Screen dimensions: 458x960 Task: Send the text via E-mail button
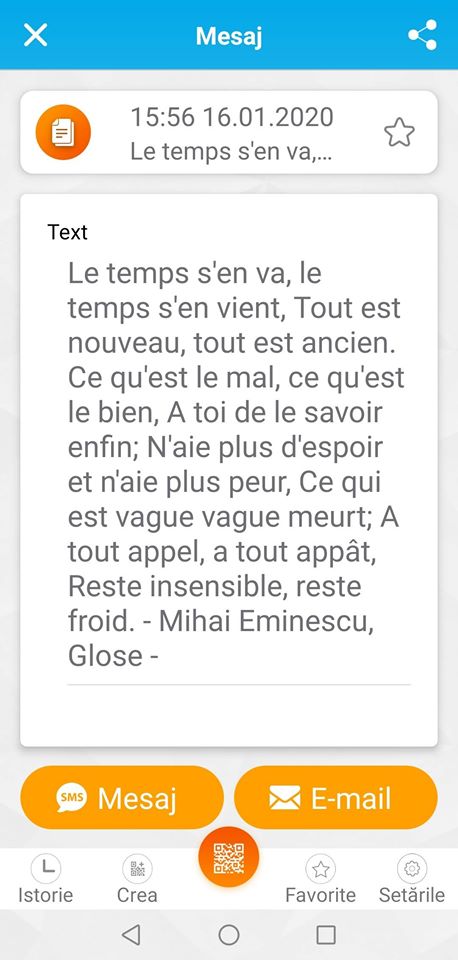pyautogui.click(x=336, y=798)
